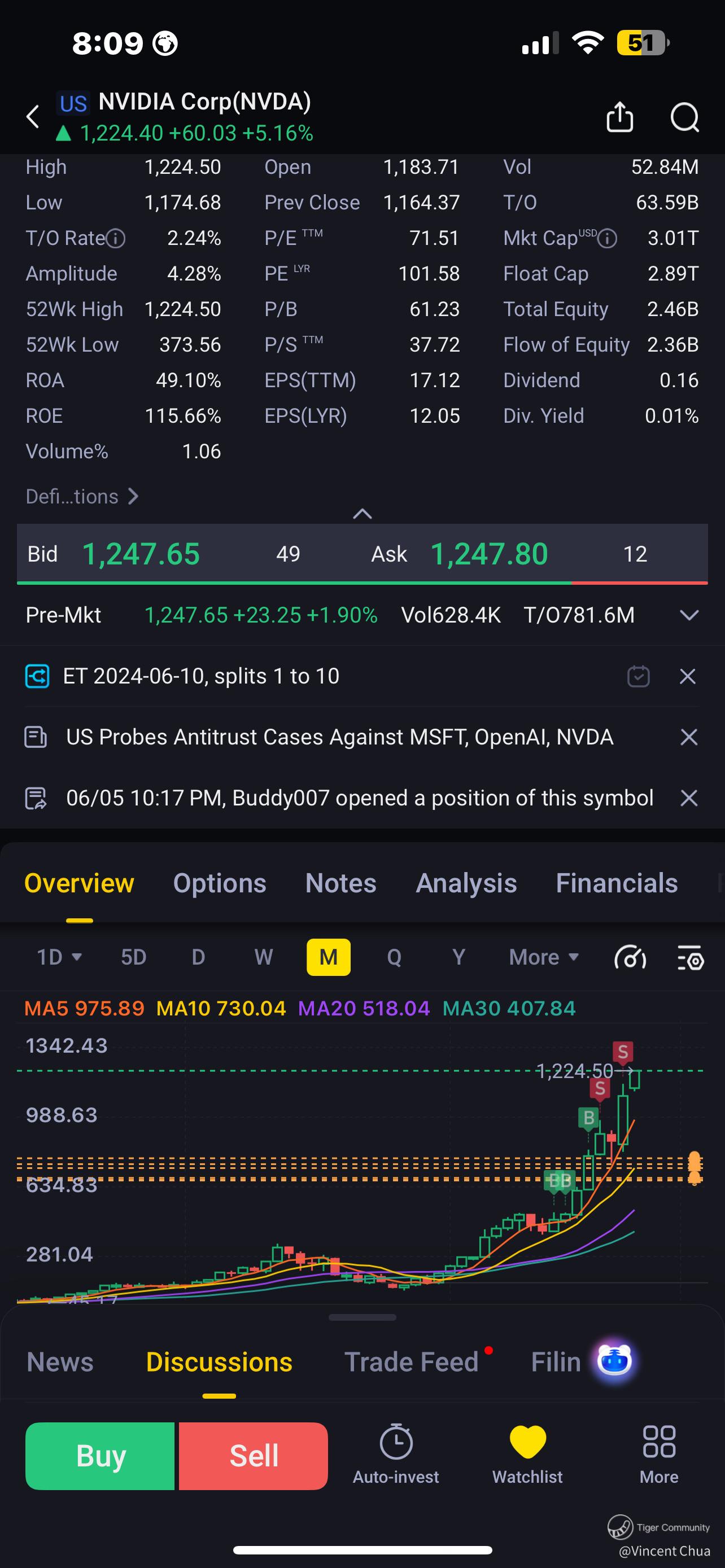The height and width of the screenshot is (1568, 725).
Task: Open chart display settings icon
Action: (x=691, y=957)
